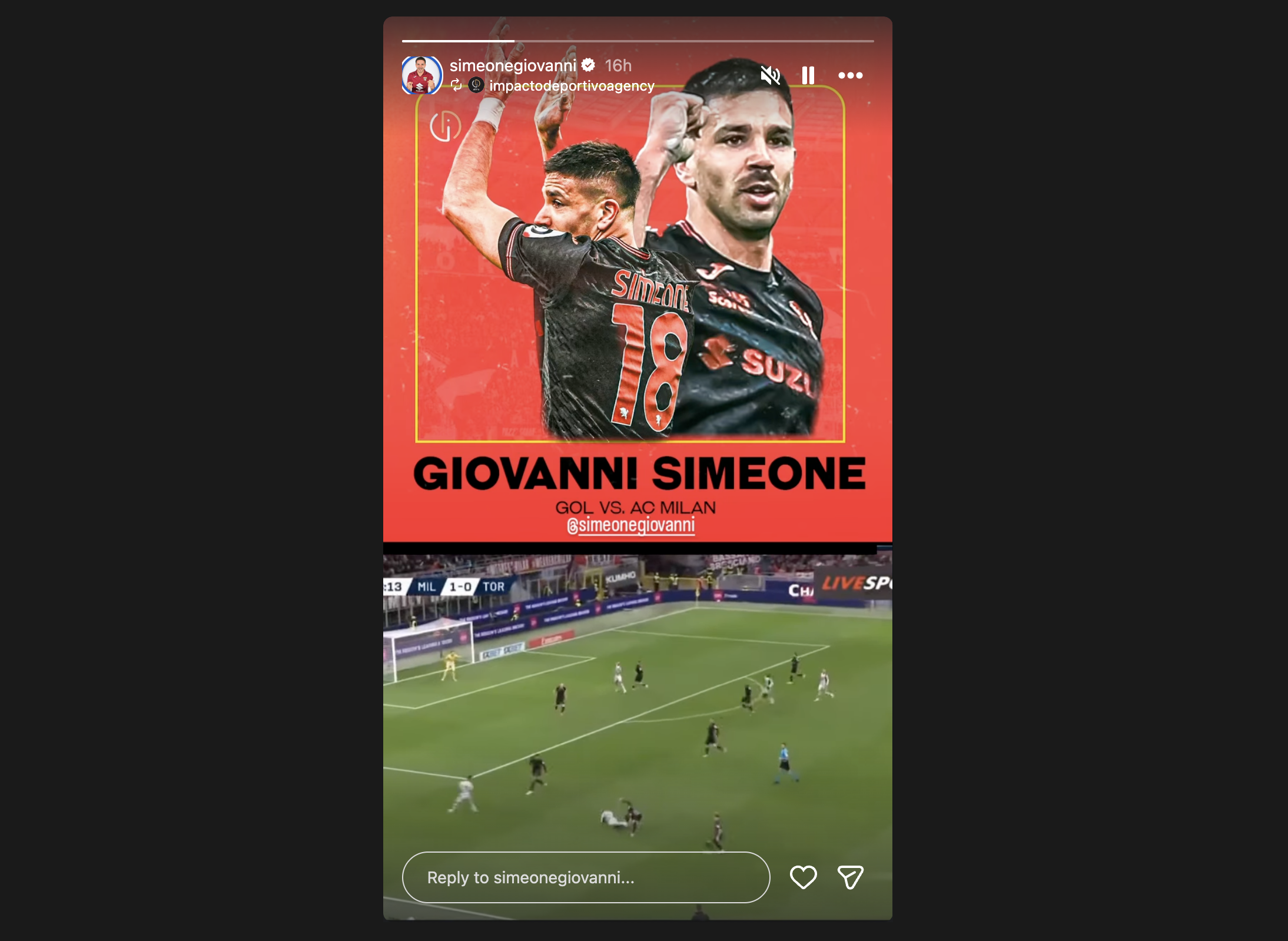Image resolution: width=1288 pixels, height=941 pixels.
Task: Open the @simeonegiovanni mention sticker
Action: point(630,525)
